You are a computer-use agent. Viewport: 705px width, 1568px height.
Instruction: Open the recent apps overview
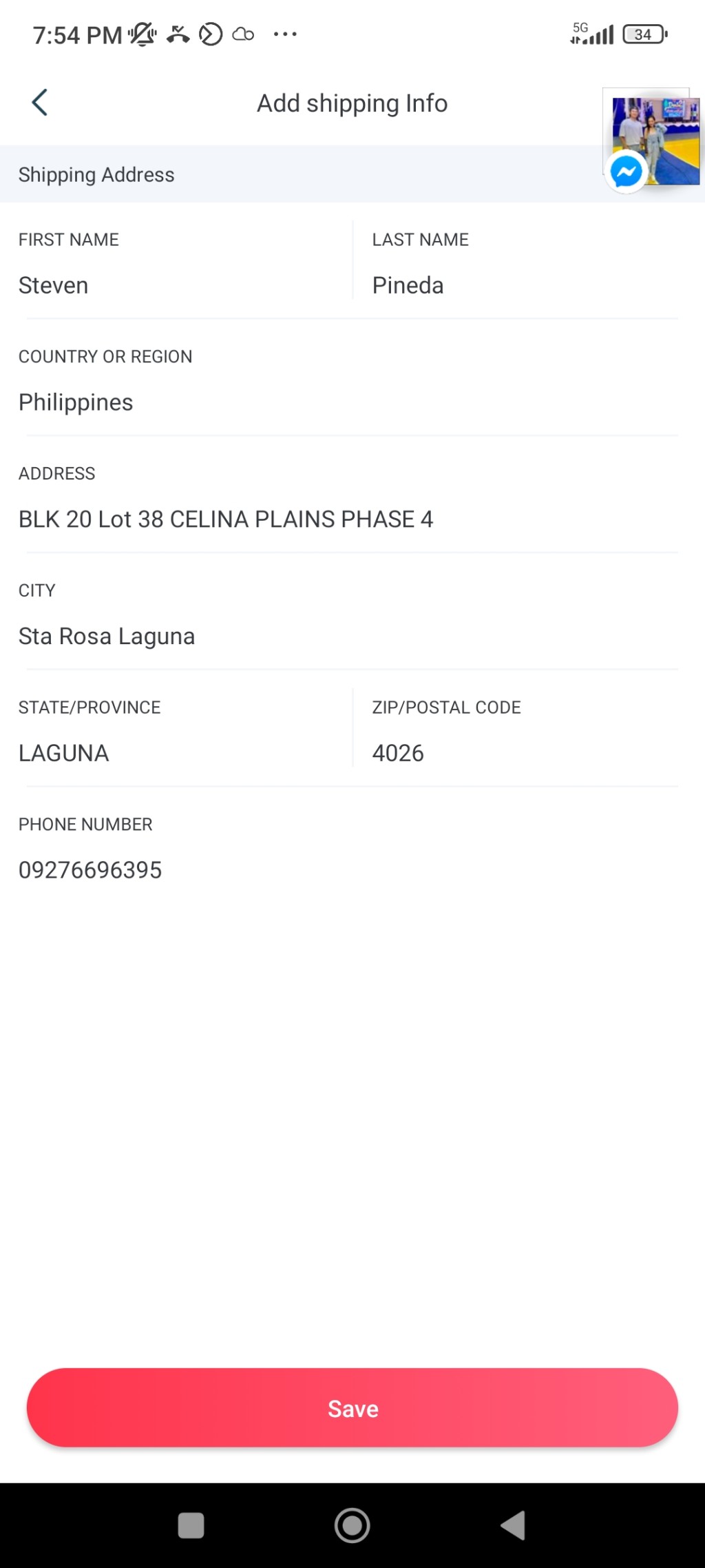[x=191, y=1525]
